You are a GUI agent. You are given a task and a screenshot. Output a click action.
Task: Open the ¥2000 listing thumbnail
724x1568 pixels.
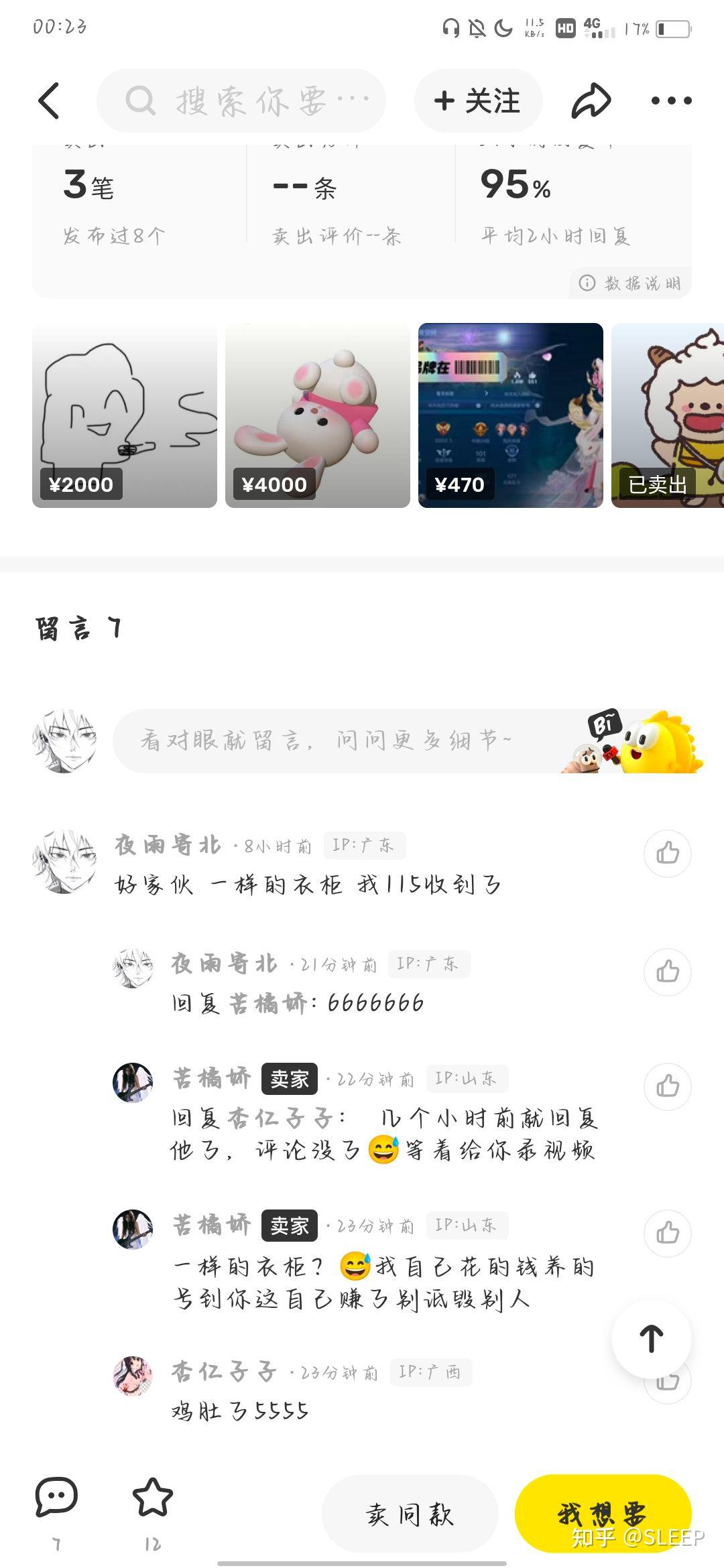click(125, 415)
